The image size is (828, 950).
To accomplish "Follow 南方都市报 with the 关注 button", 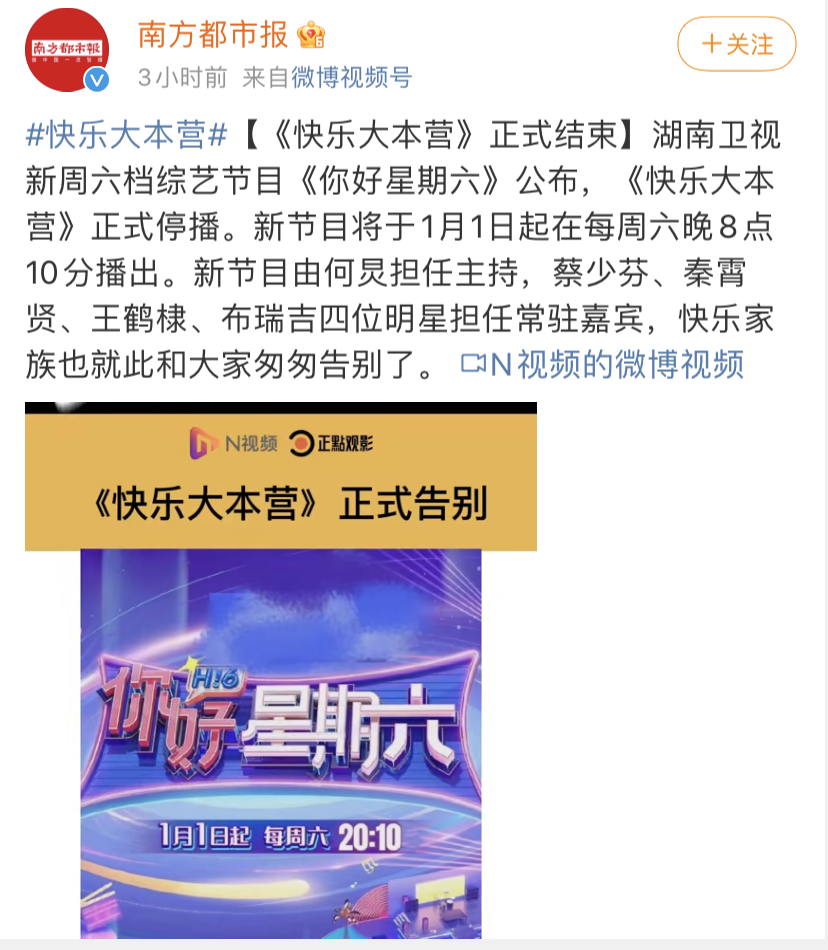I will [737, 45].
